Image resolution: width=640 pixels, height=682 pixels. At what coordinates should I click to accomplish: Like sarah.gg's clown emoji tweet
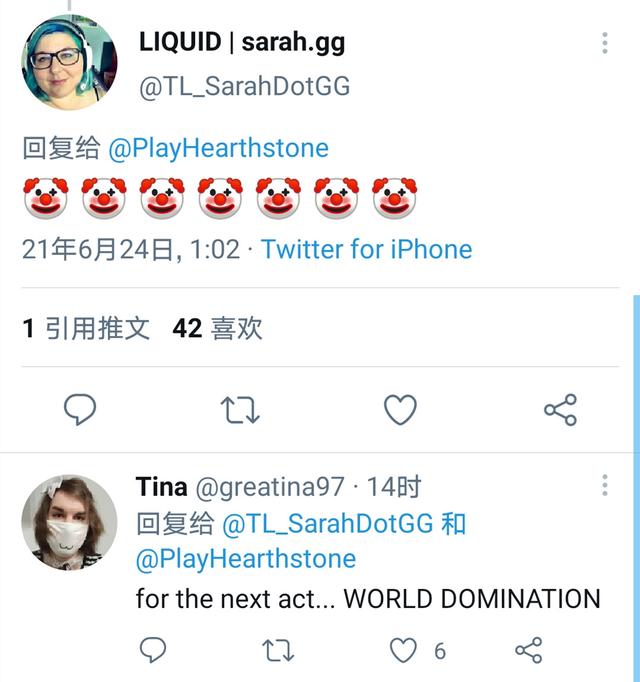[x=400, y=409]
